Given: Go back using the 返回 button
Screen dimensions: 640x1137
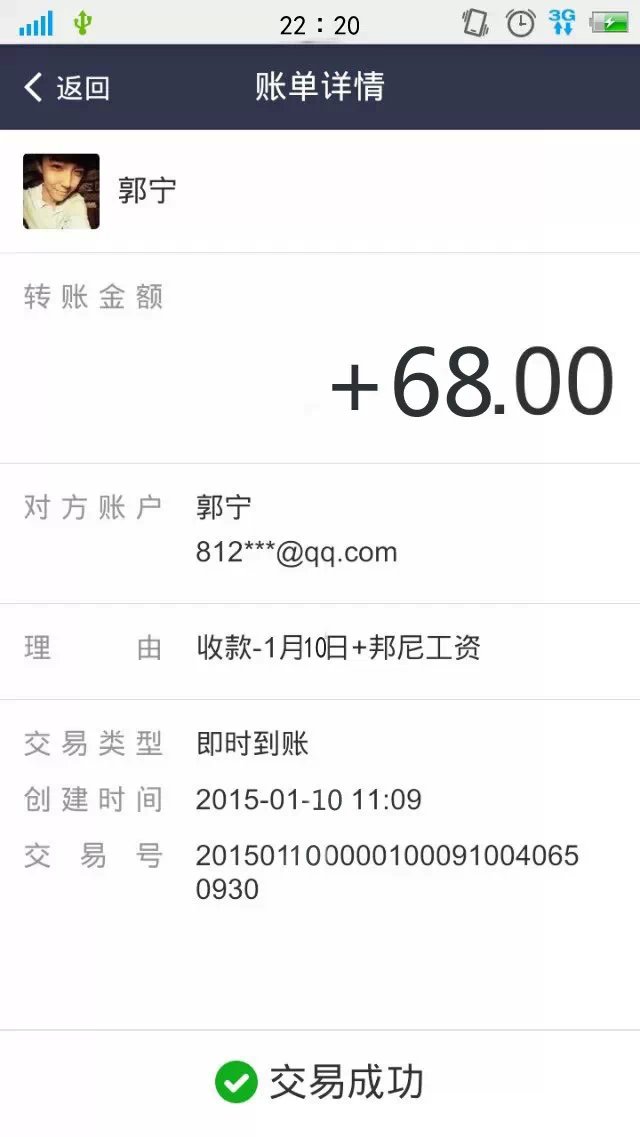Looking at the screenshot, I should click(x=67, y=88).
